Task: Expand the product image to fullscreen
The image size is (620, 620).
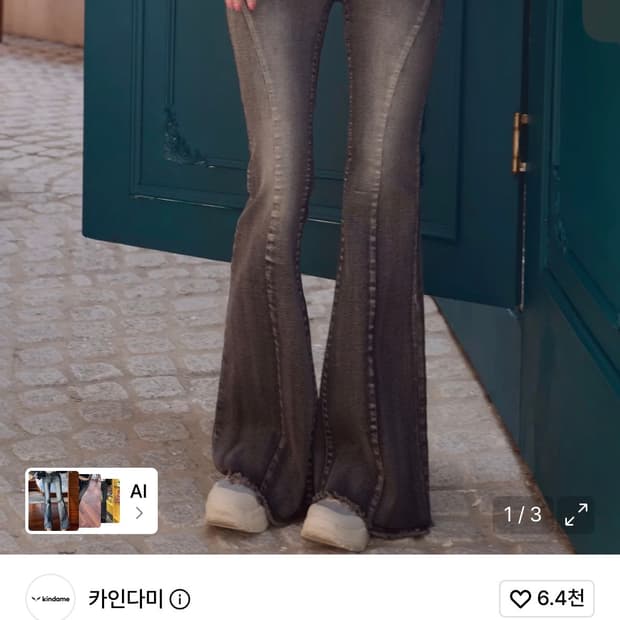Action: click(x=576, y=514)
